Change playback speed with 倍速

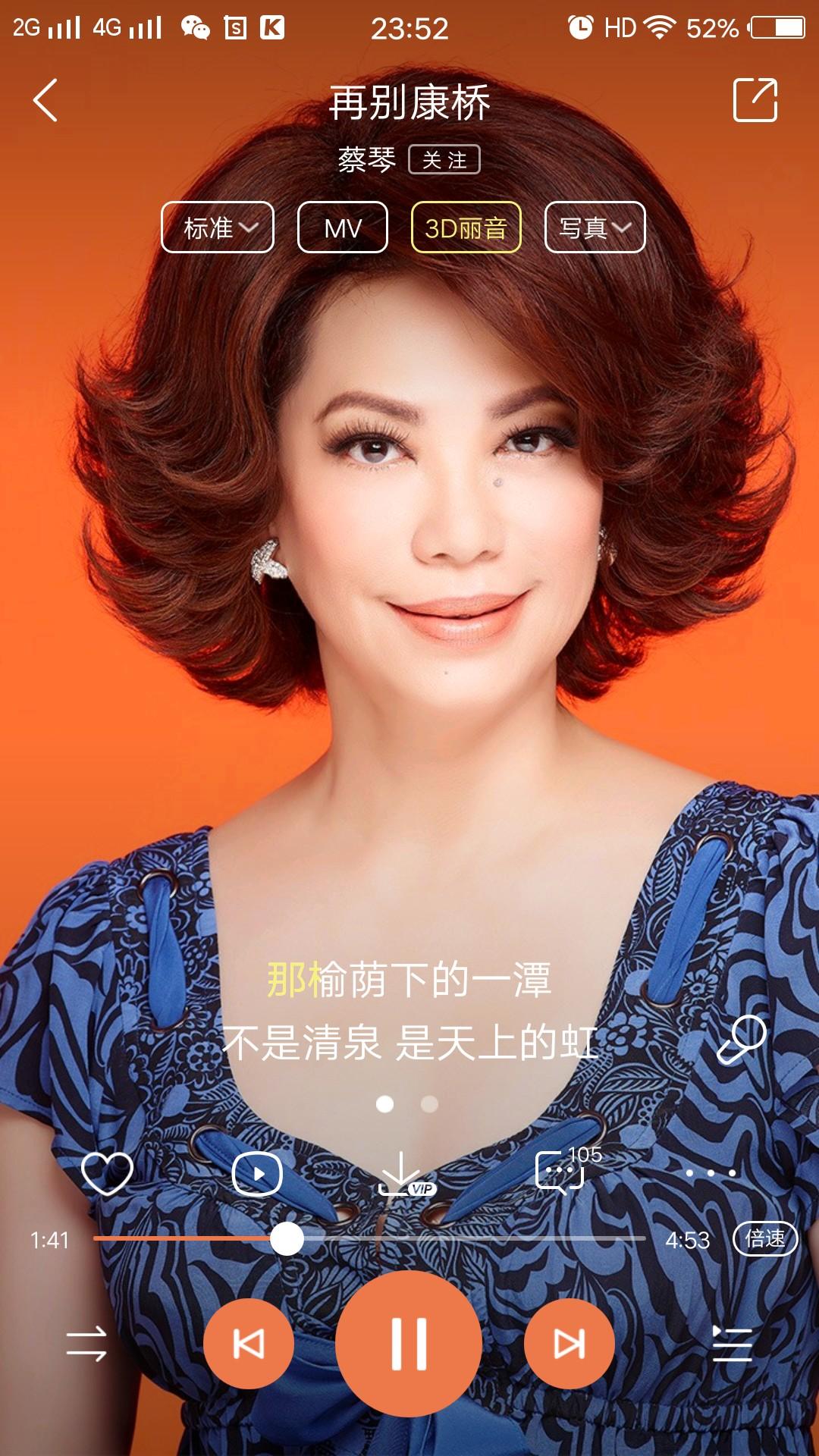[x=764, y=1239]
